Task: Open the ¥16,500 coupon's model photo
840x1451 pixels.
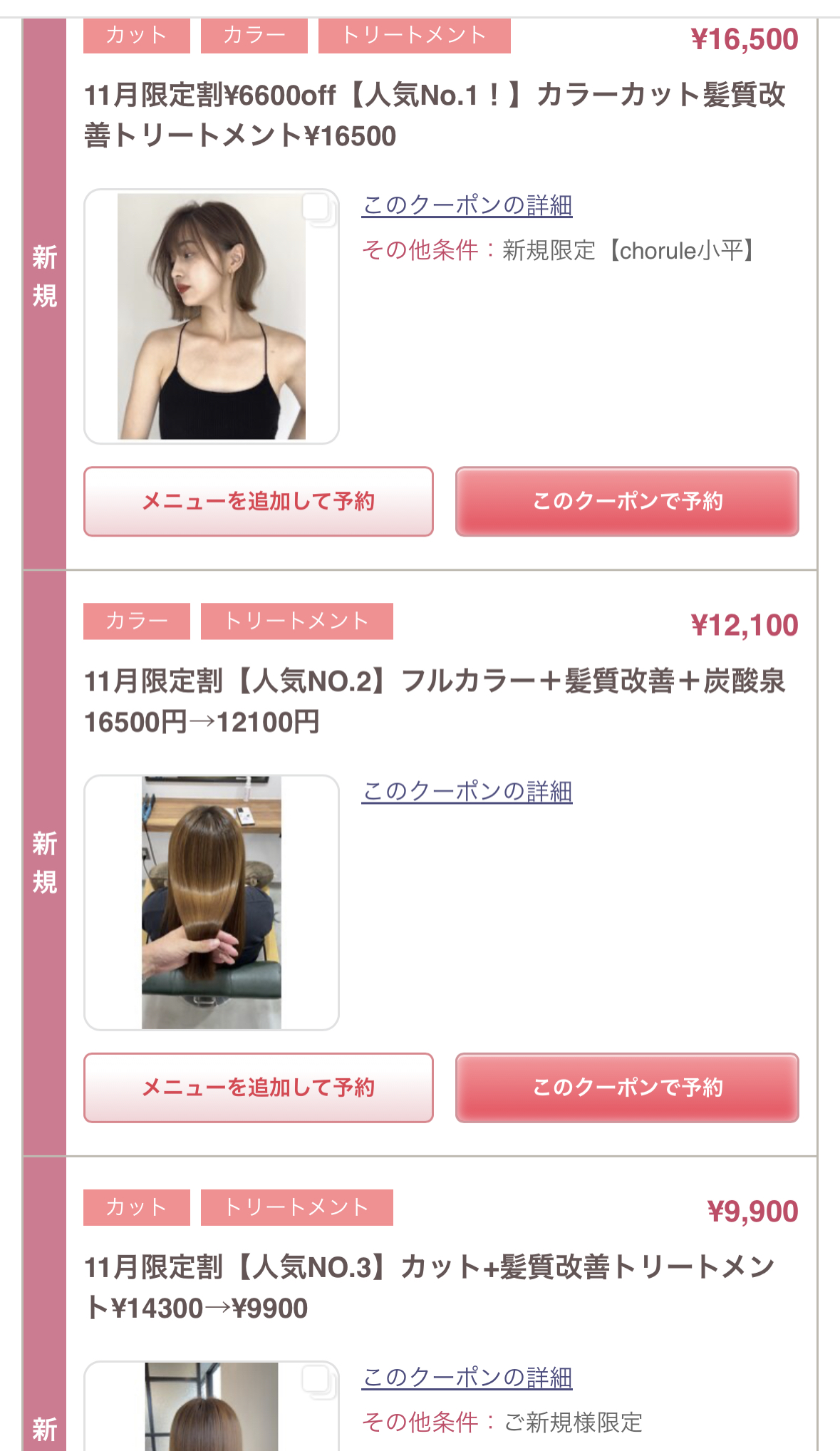Action: [212, 316]
